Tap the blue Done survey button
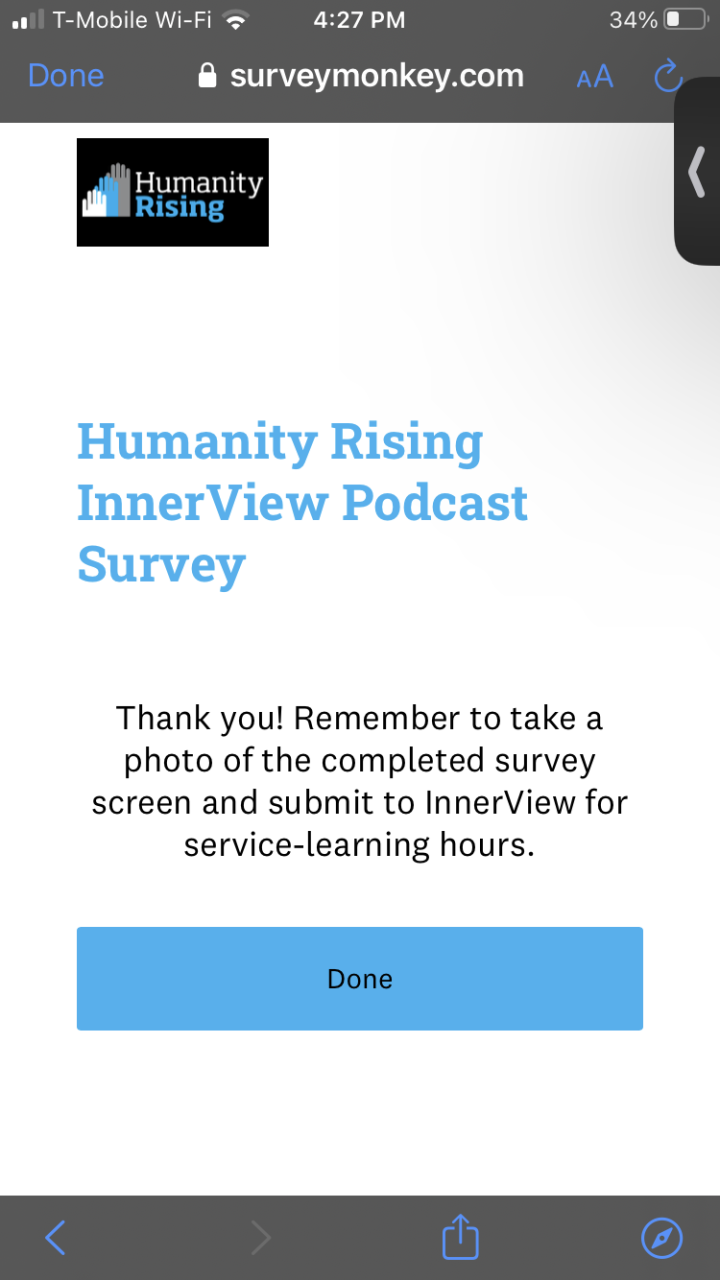Viewport: 720px width, 1280px height. point(360,978)
